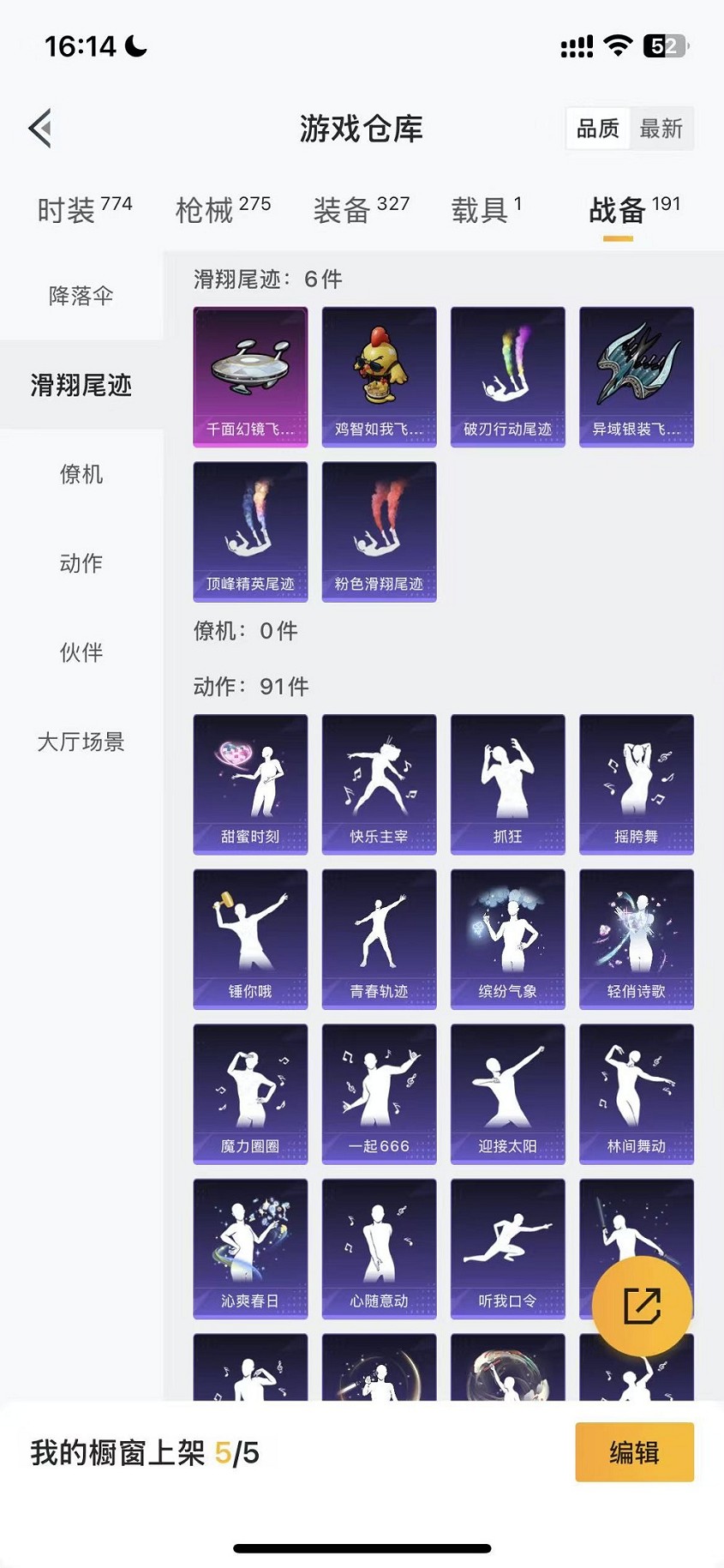This screenshot has height=1568, width=724.
Task: Sort items by 品质
Action: tap(597, 129)
